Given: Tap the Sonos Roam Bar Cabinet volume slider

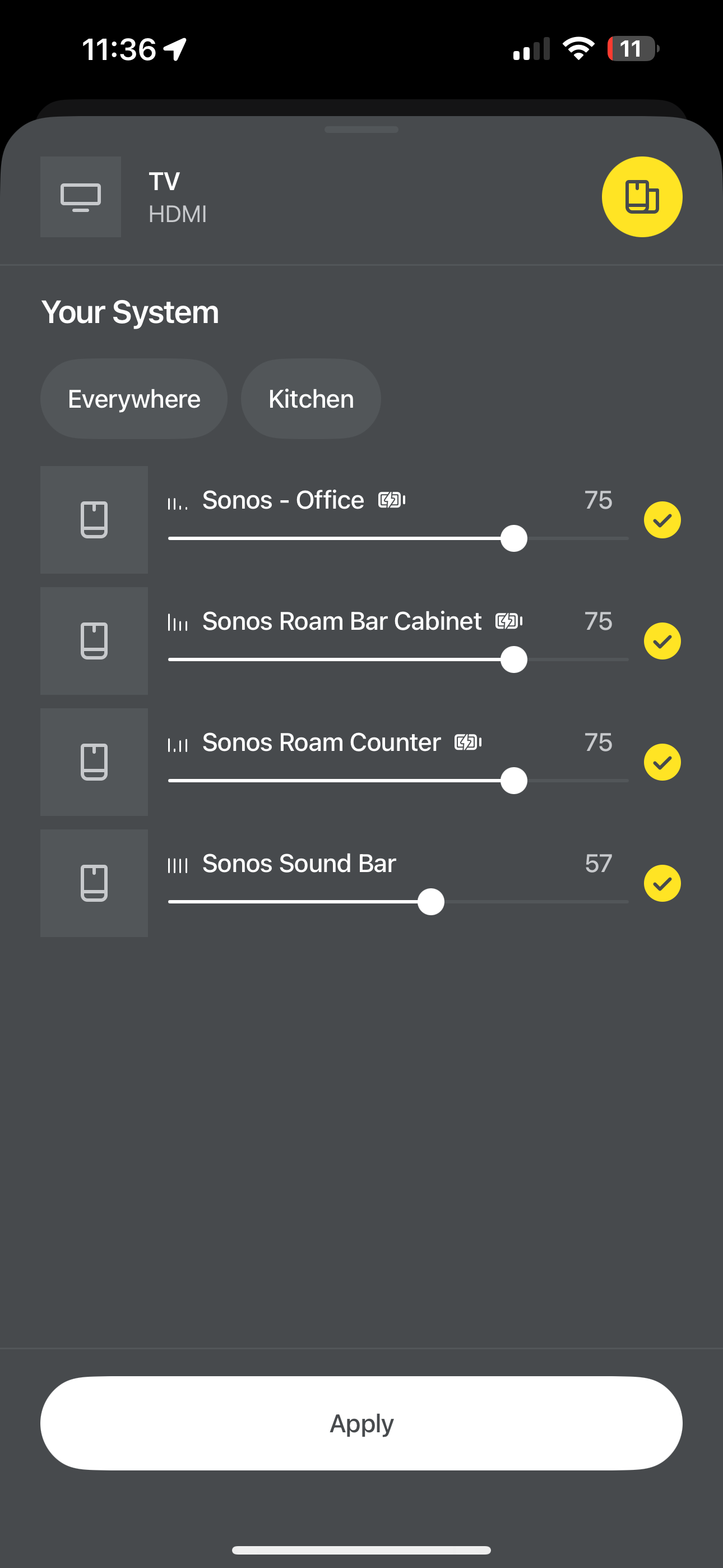Looking at the screenshot, I should 398,660.
